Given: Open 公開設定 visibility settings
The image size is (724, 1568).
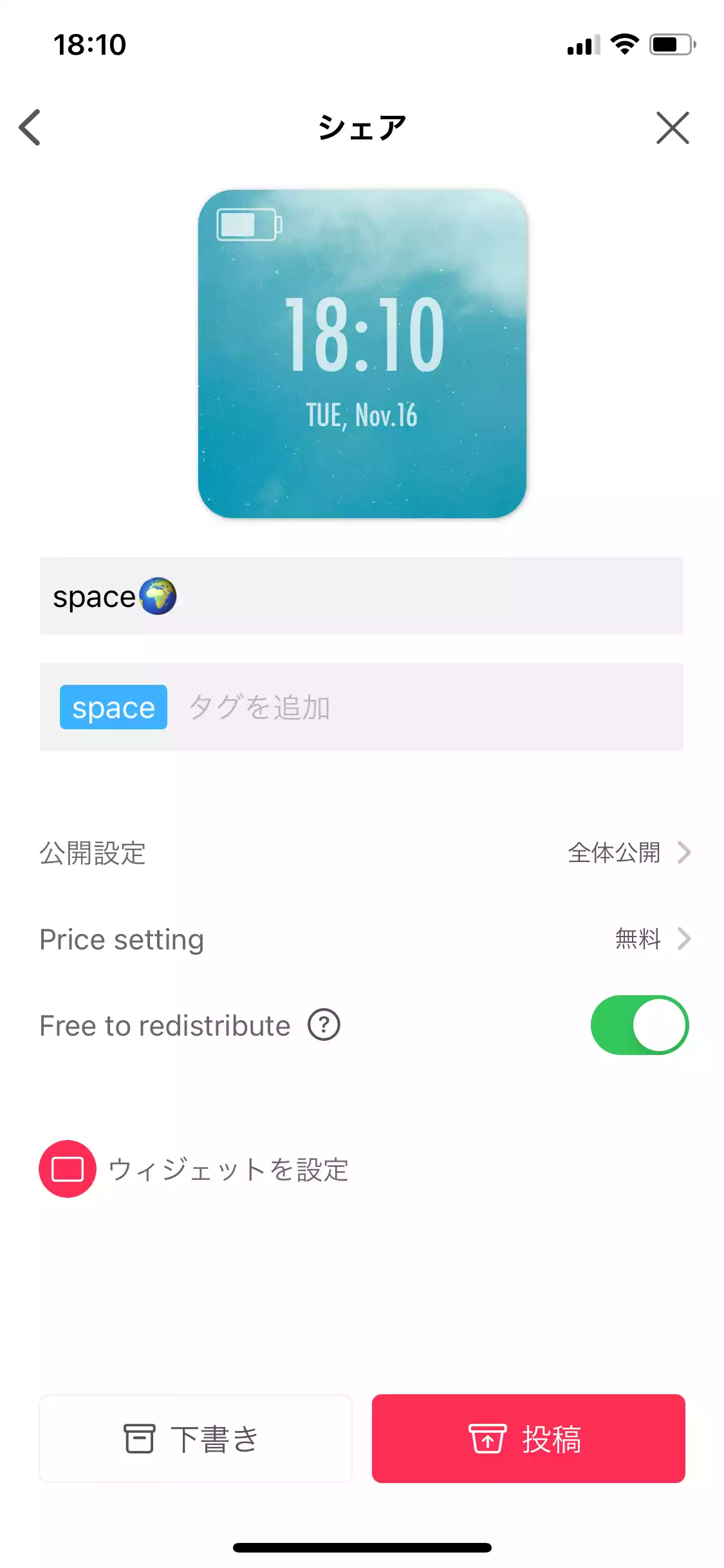Looking at the screenshot, I should pyautogui.click(x=364, y=853).
